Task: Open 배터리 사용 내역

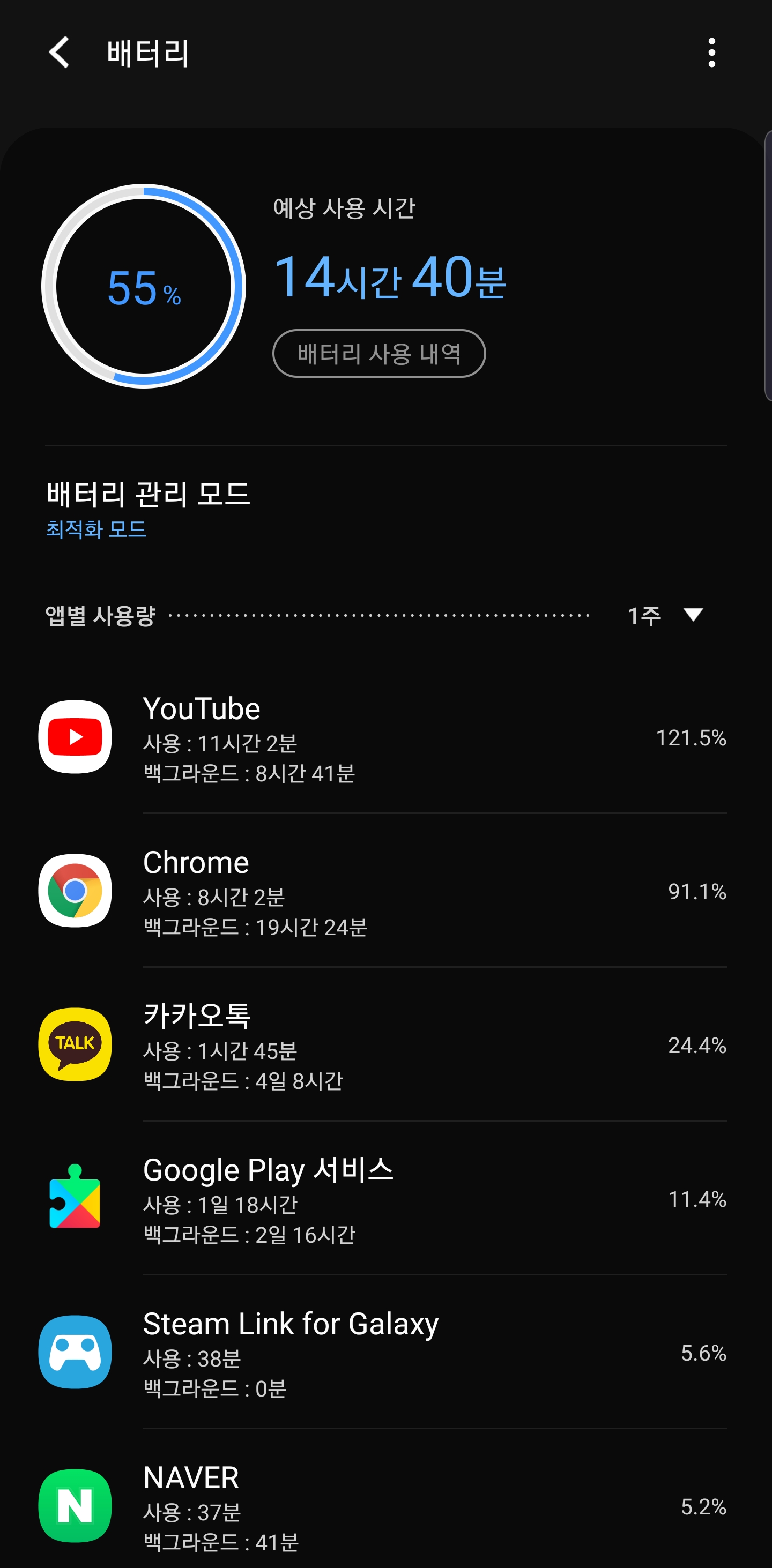Action: coord(378,354)
